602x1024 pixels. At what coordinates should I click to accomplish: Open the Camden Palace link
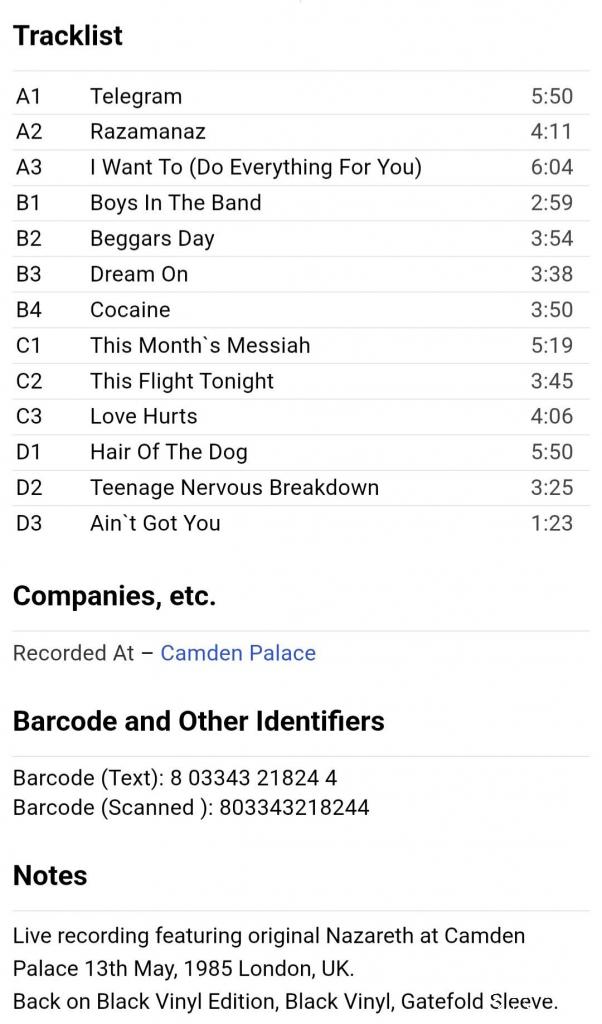pyautogui.click(x=238, y=653)
